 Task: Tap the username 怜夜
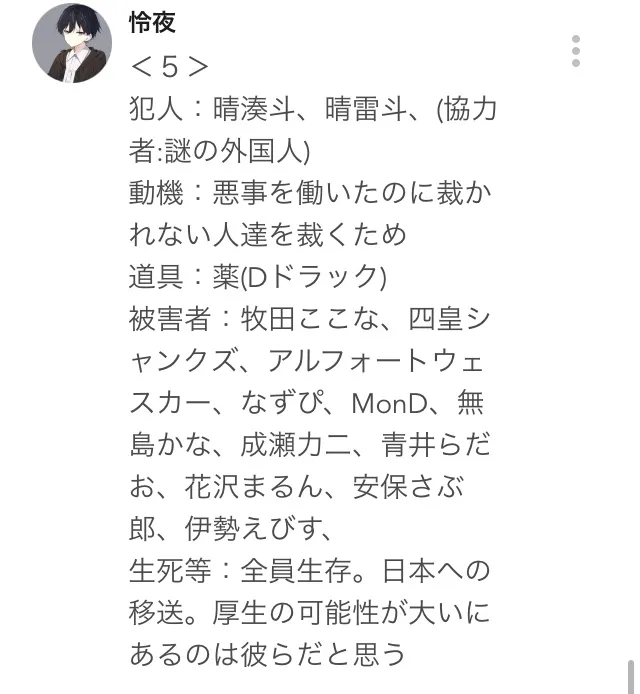click(x=152, y=24)
